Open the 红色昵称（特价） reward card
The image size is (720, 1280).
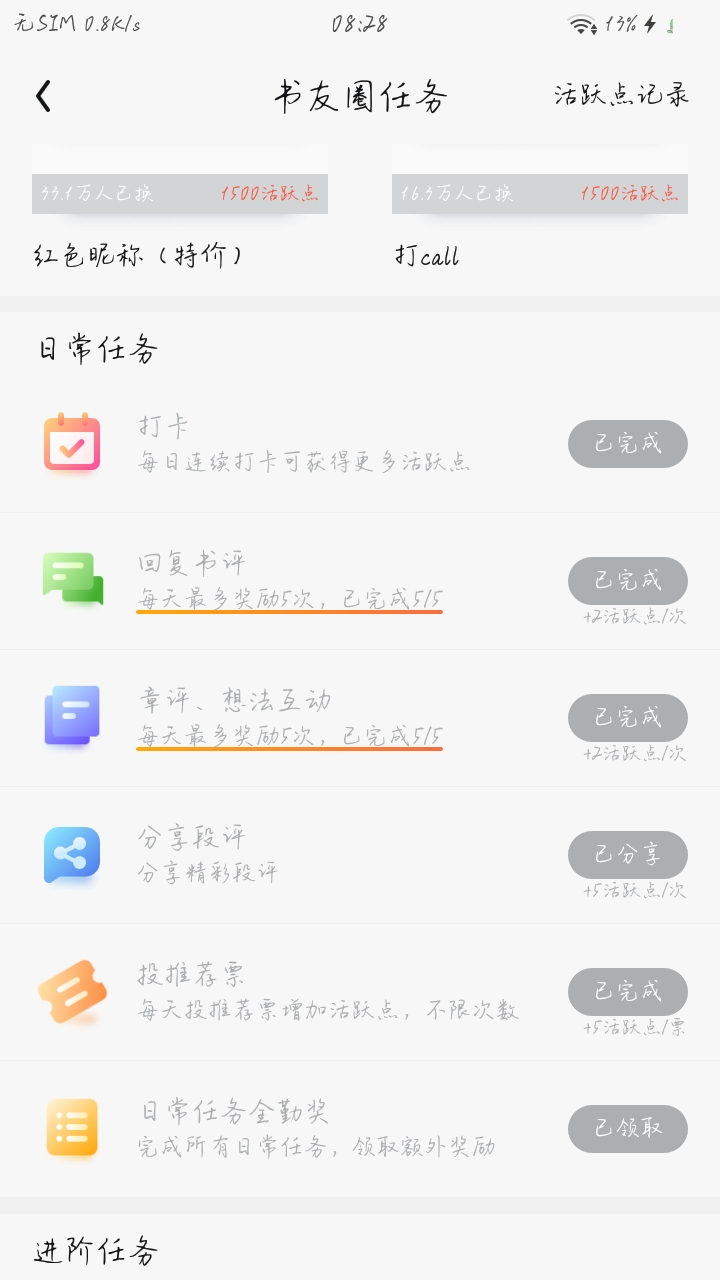tap(180, 207)
